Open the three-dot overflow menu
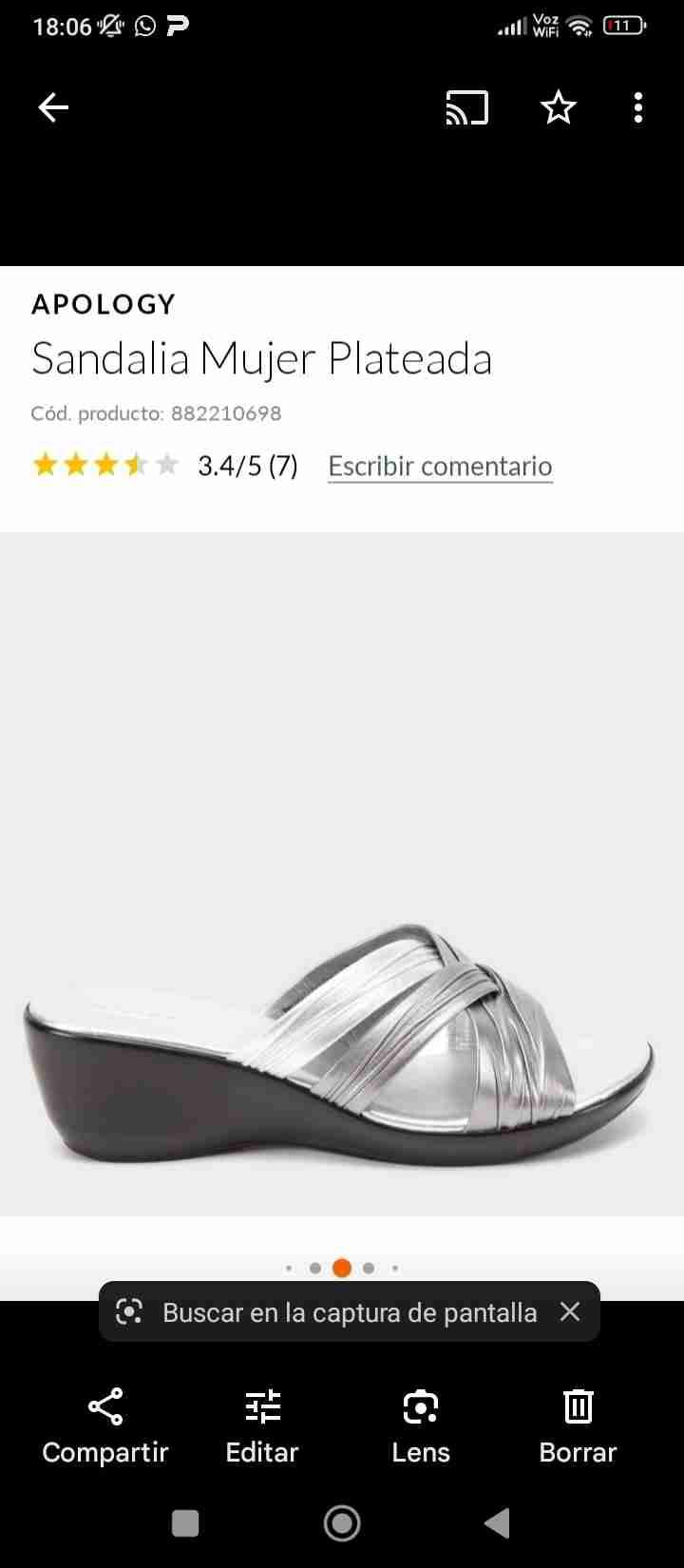The width and height of the screenshot is (684, 1568). point(638,108)
